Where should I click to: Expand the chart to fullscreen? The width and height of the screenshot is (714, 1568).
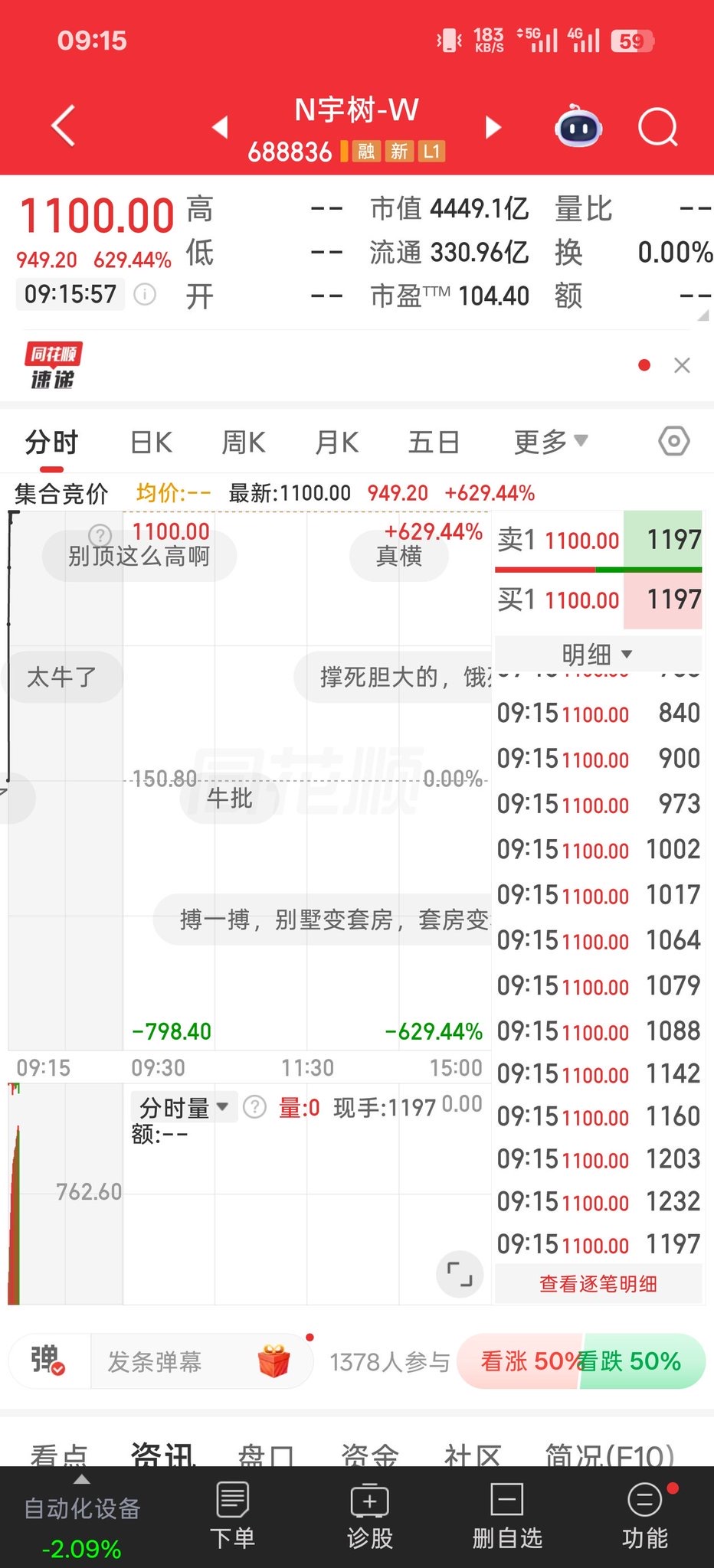[460, 1274]
